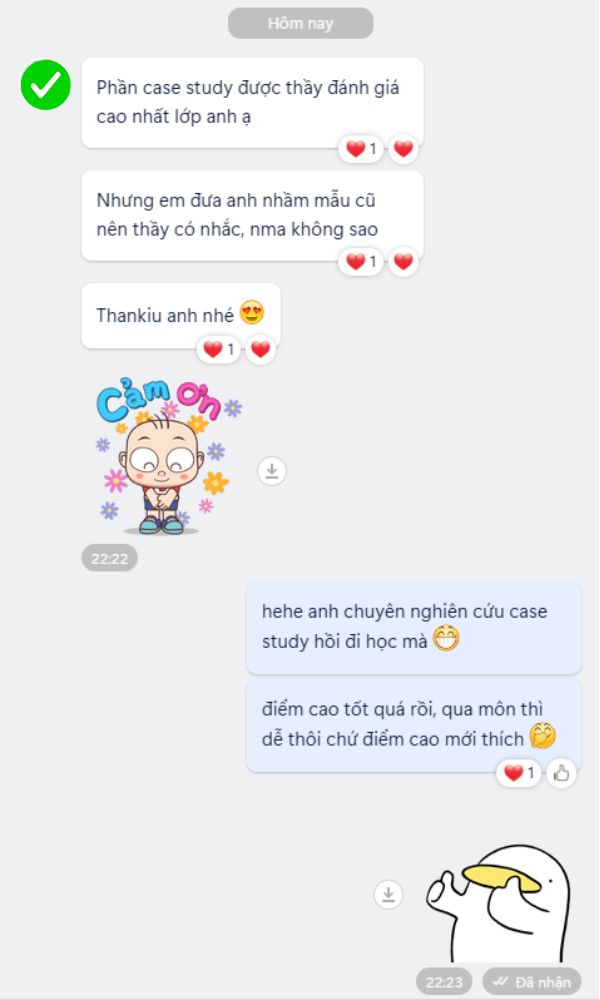React with heart to 'Nhưng em đưa anh' message
The width and height of the screenshot is (600, 1000).
click(403, 262)
